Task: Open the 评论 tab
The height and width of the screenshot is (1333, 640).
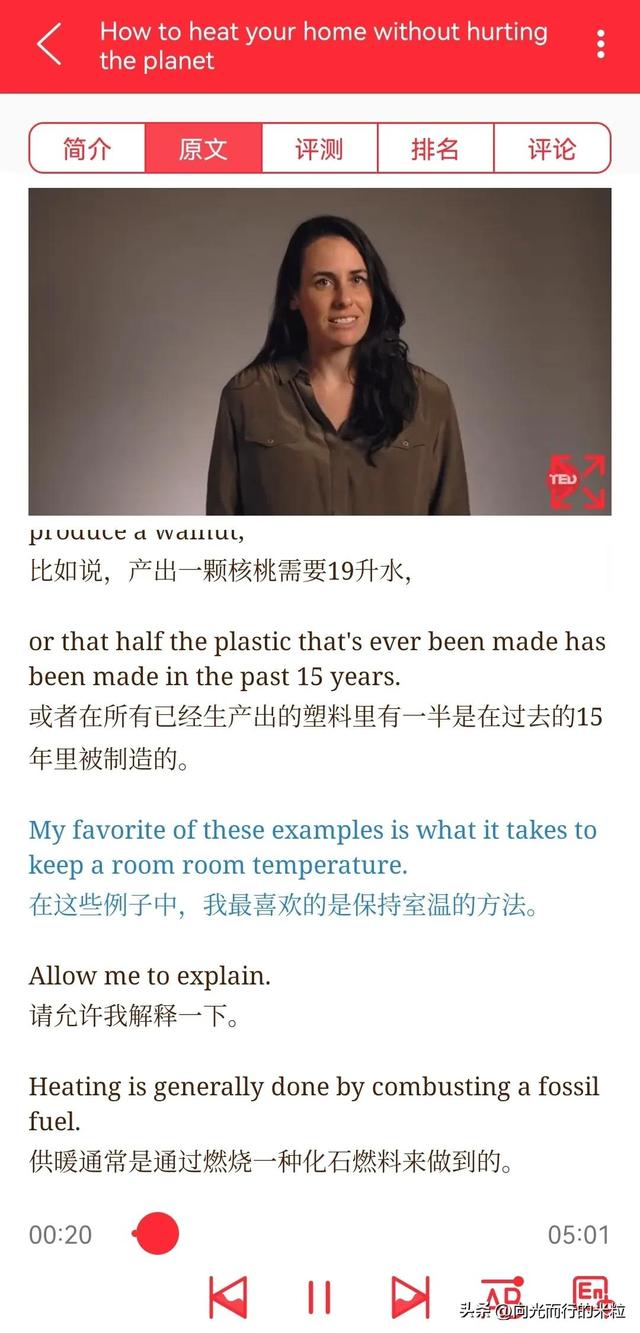Action: [552, 149]
